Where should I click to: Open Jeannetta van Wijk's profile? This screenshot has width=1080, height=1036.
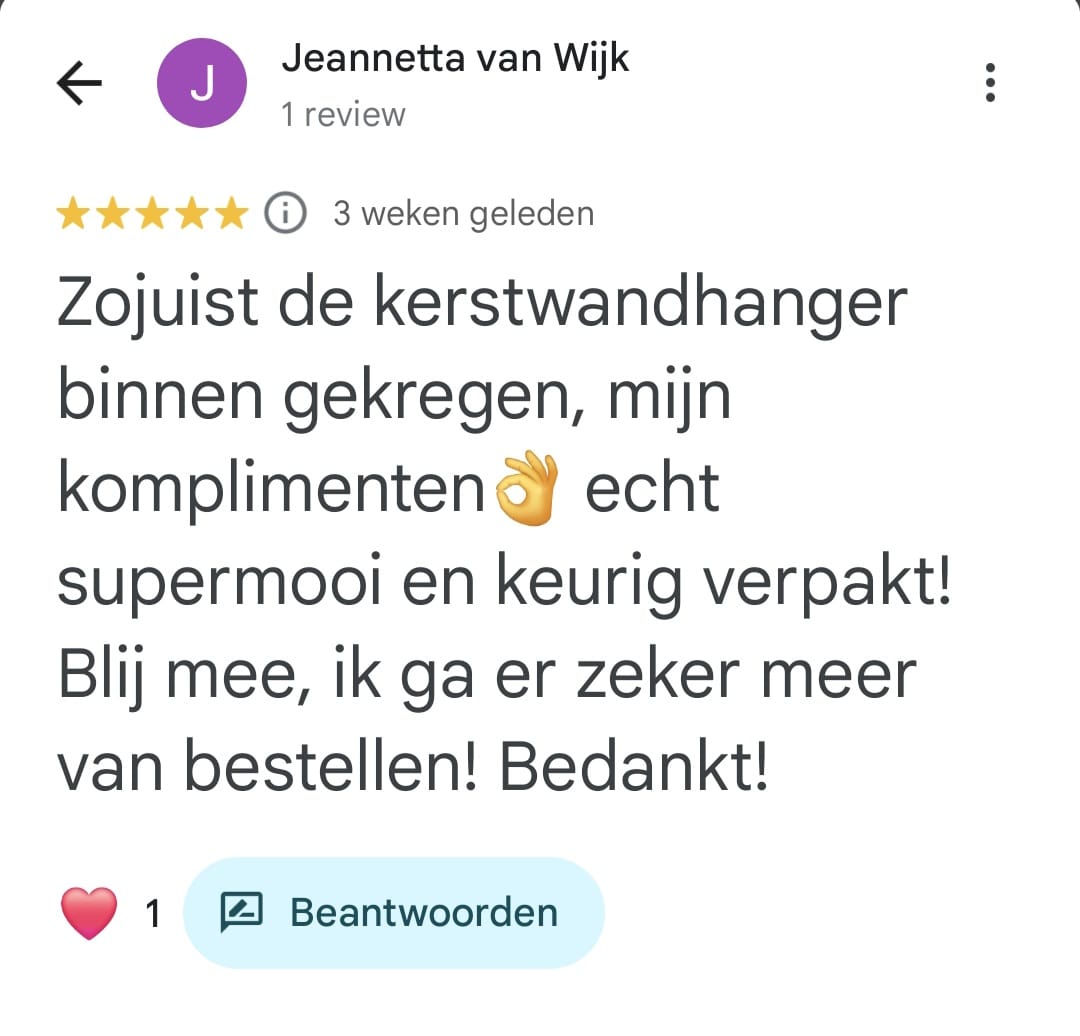point(455,60)
